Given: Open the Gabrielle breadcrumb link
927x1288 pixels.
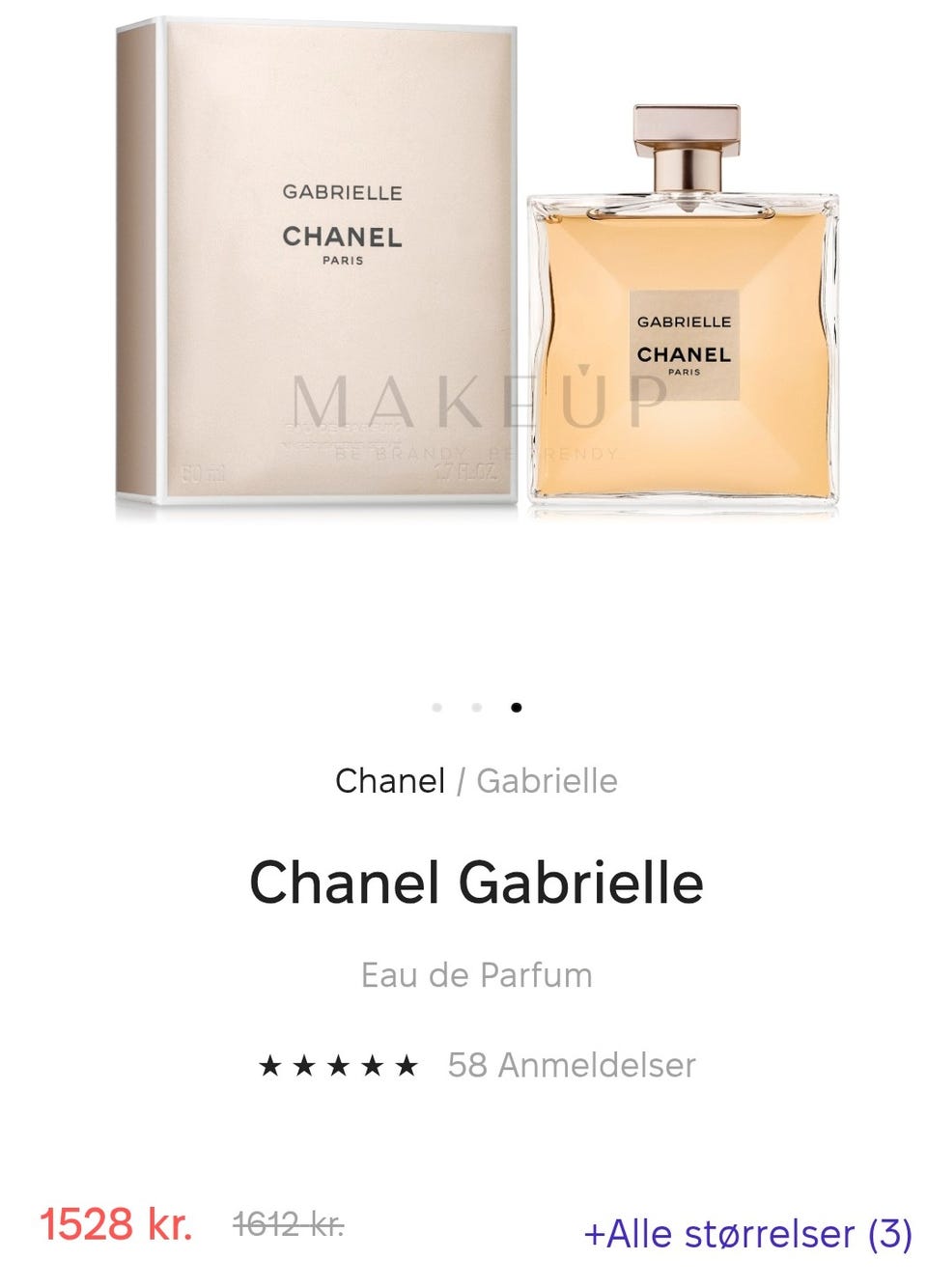Looking at the screenshot, I should pyautogui.click(x=547, y=782).
